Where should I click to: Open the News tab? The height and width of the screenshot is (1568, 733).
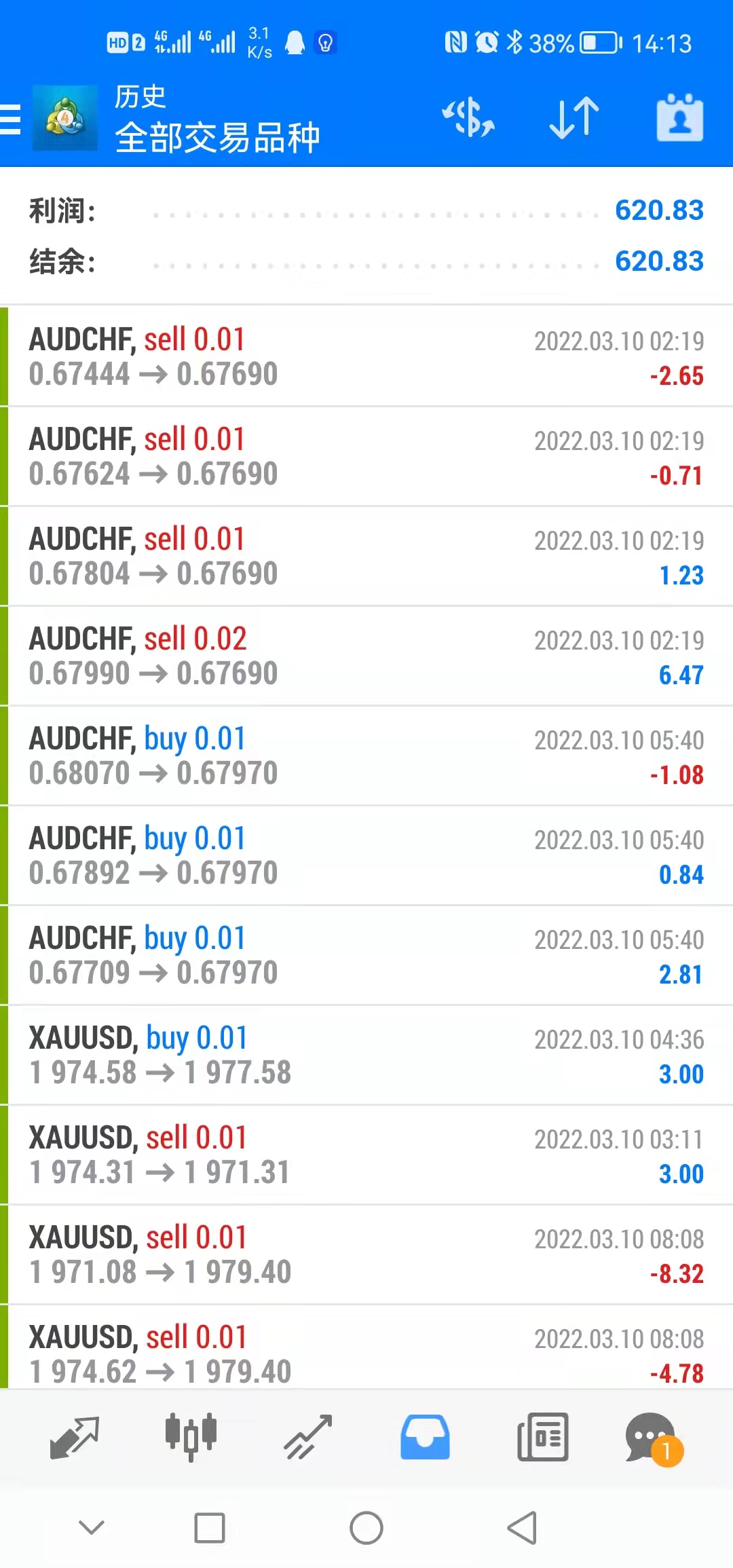(x=542, y=1436)
